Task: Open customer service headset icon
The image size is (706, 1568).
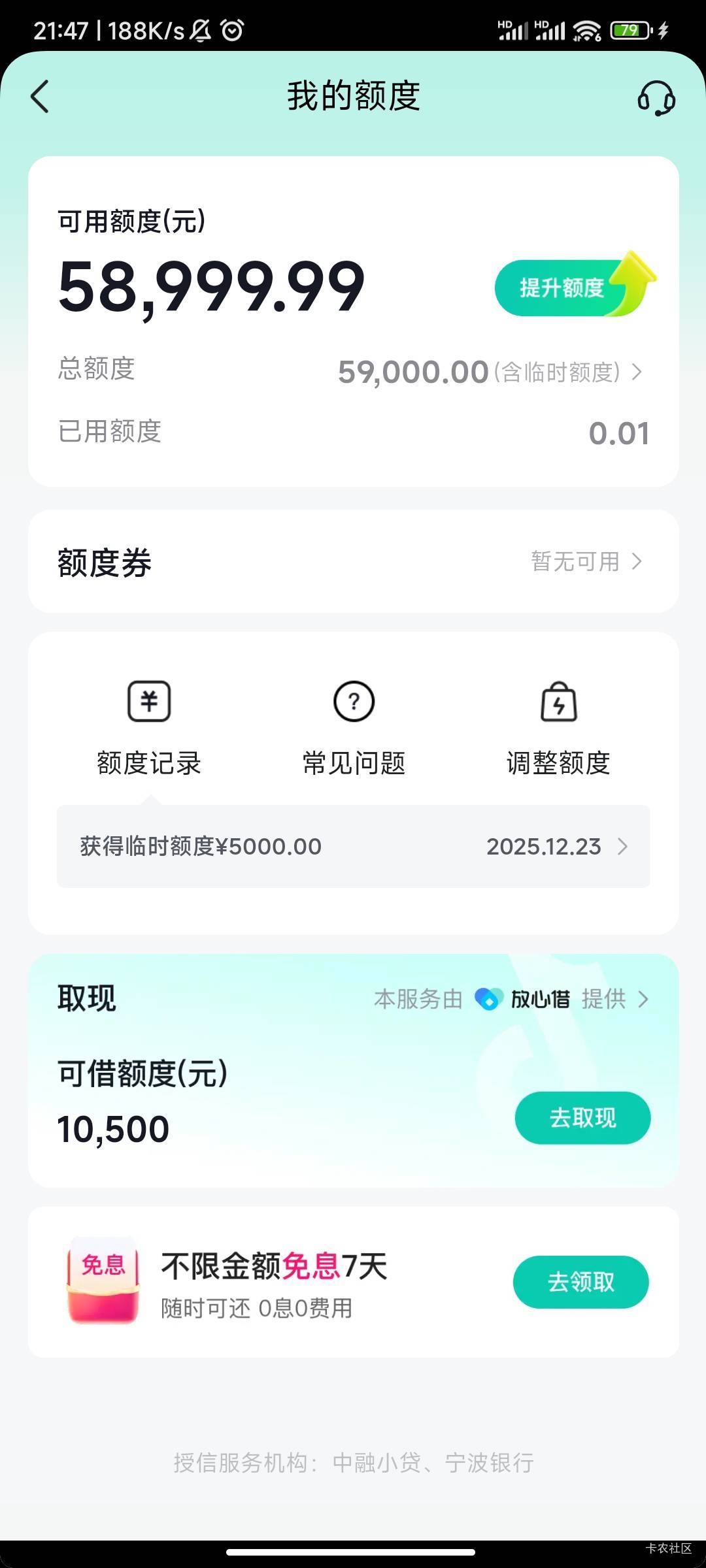Action: pos(656,99)
